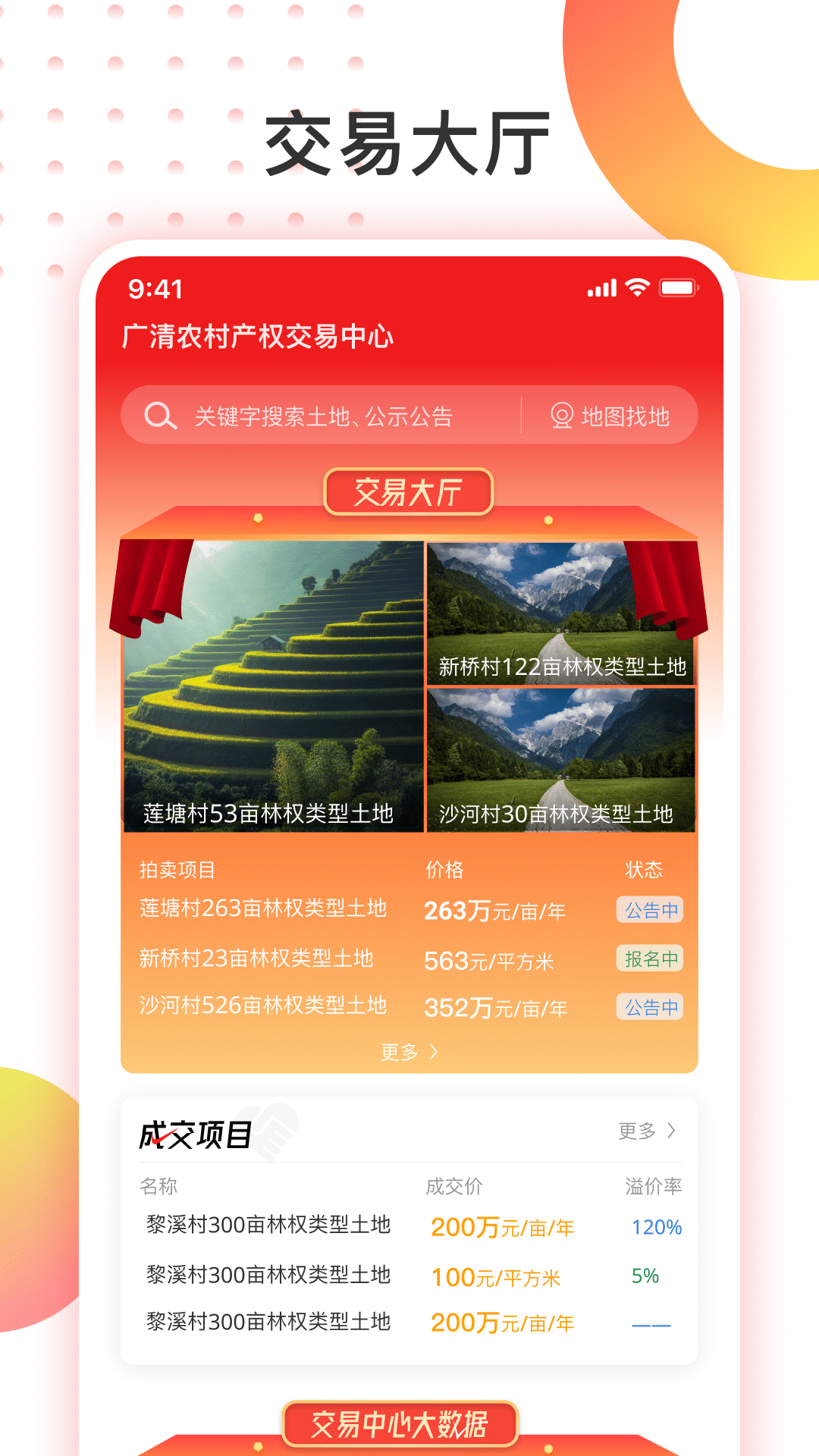This screenshot has width=819, height=1456.
Task: Select the 公告中 status for 沙河村526亩
Action: coord(650,1006)
